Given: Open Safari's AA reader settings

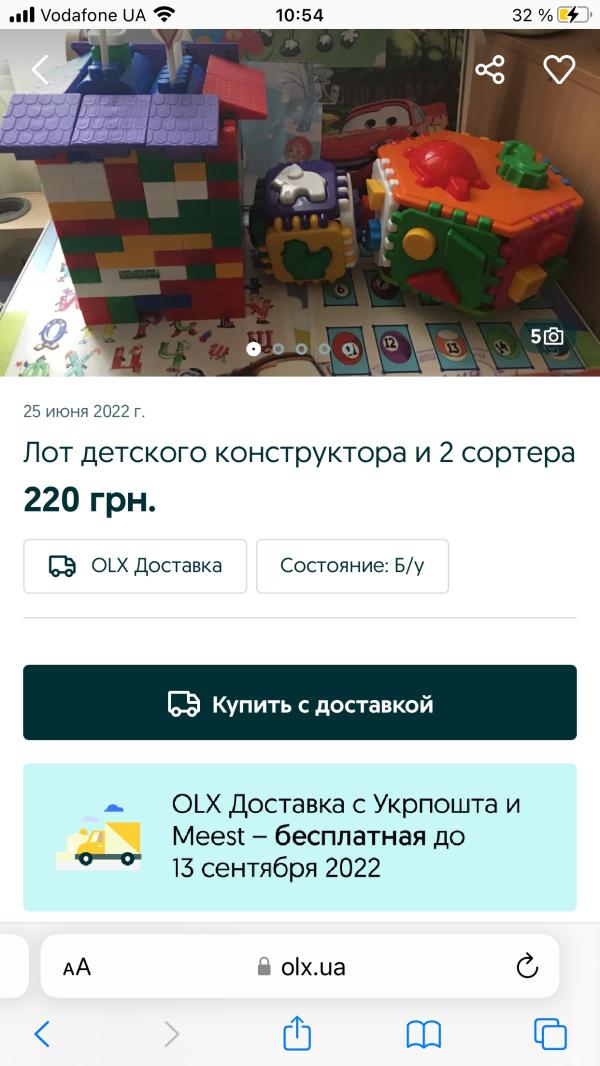Looking at the screenshot, I should point(77,967).
